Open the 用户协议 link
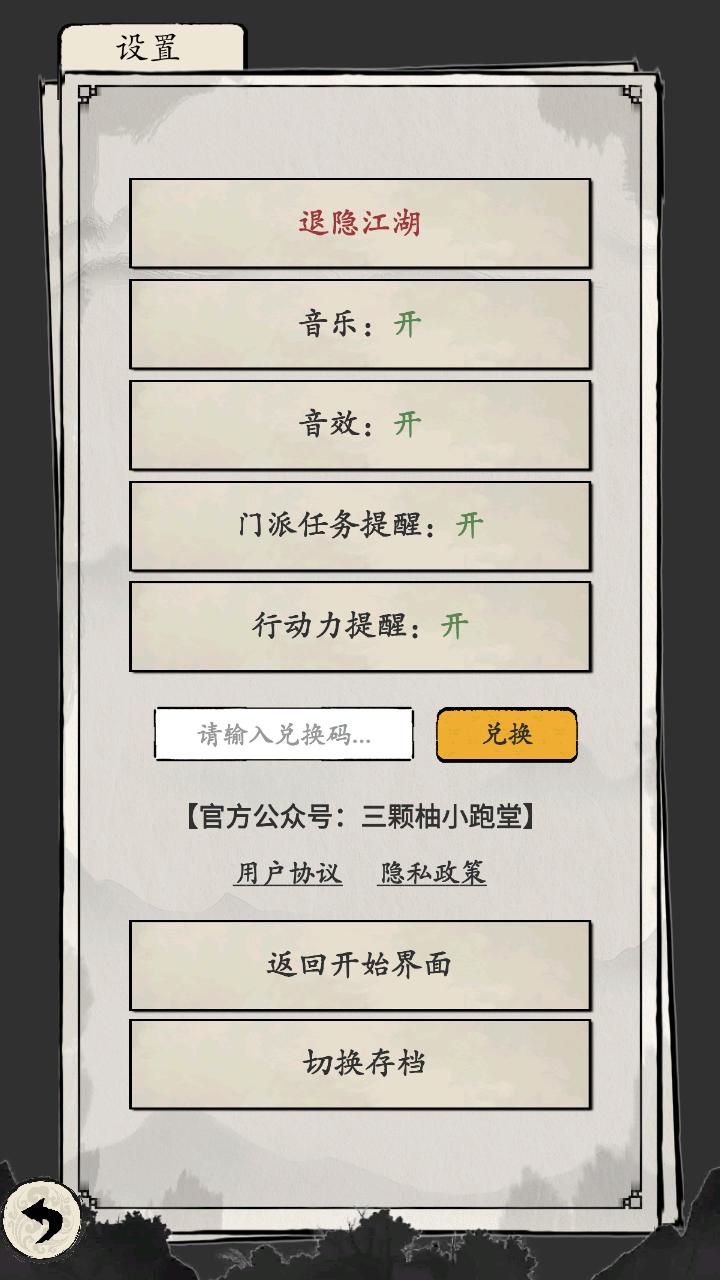This screenshot has width=720, height=1280. (288, 873)
